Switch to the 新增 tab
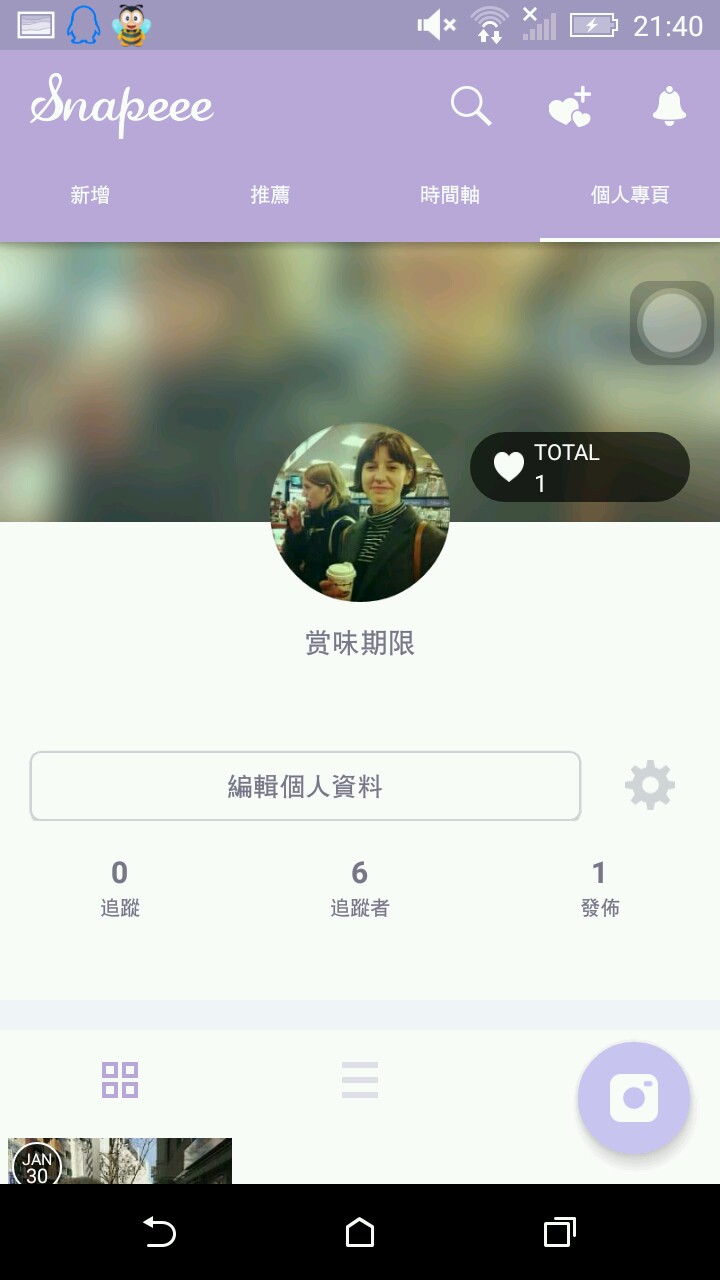 pos(90,195)
